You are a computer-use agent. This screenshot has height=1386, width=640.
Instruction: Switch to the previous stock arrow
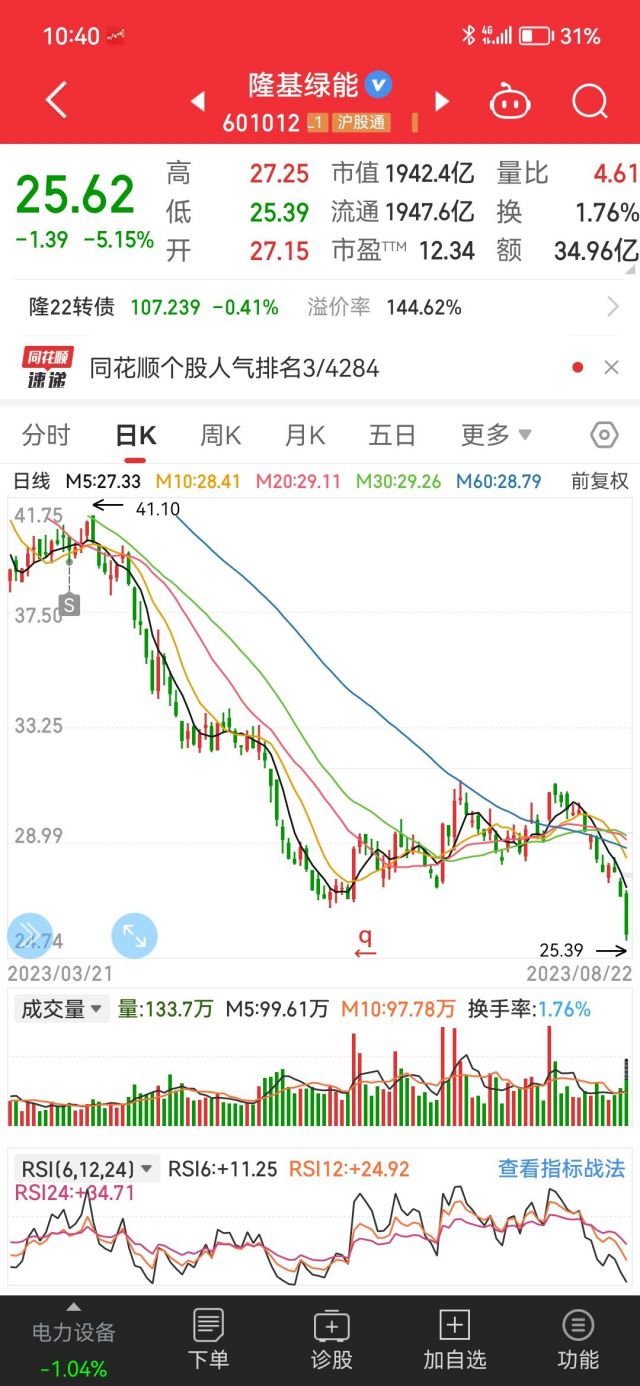click(x=198, y=101)
